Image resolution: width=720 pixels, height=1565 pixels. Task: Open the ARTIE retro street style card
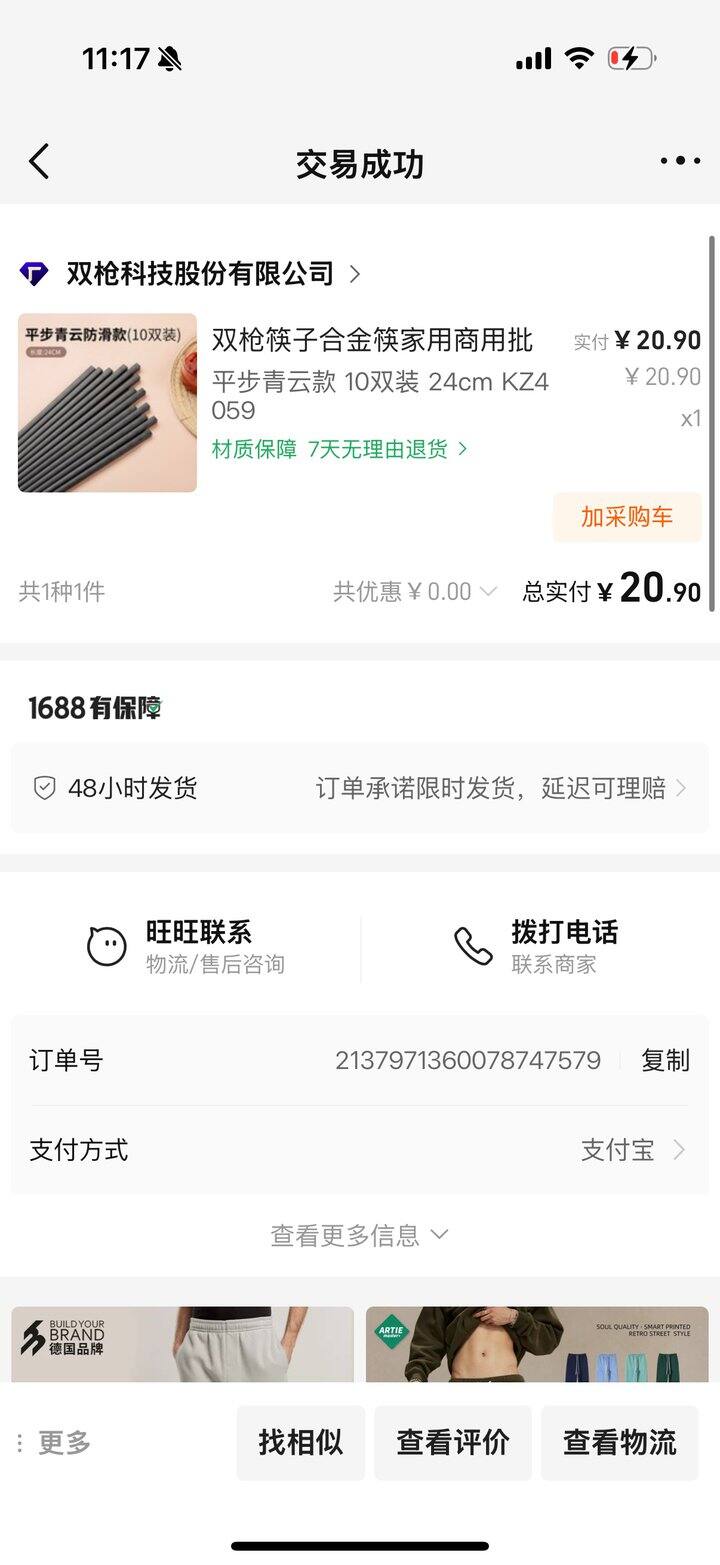coord(537,1344)
